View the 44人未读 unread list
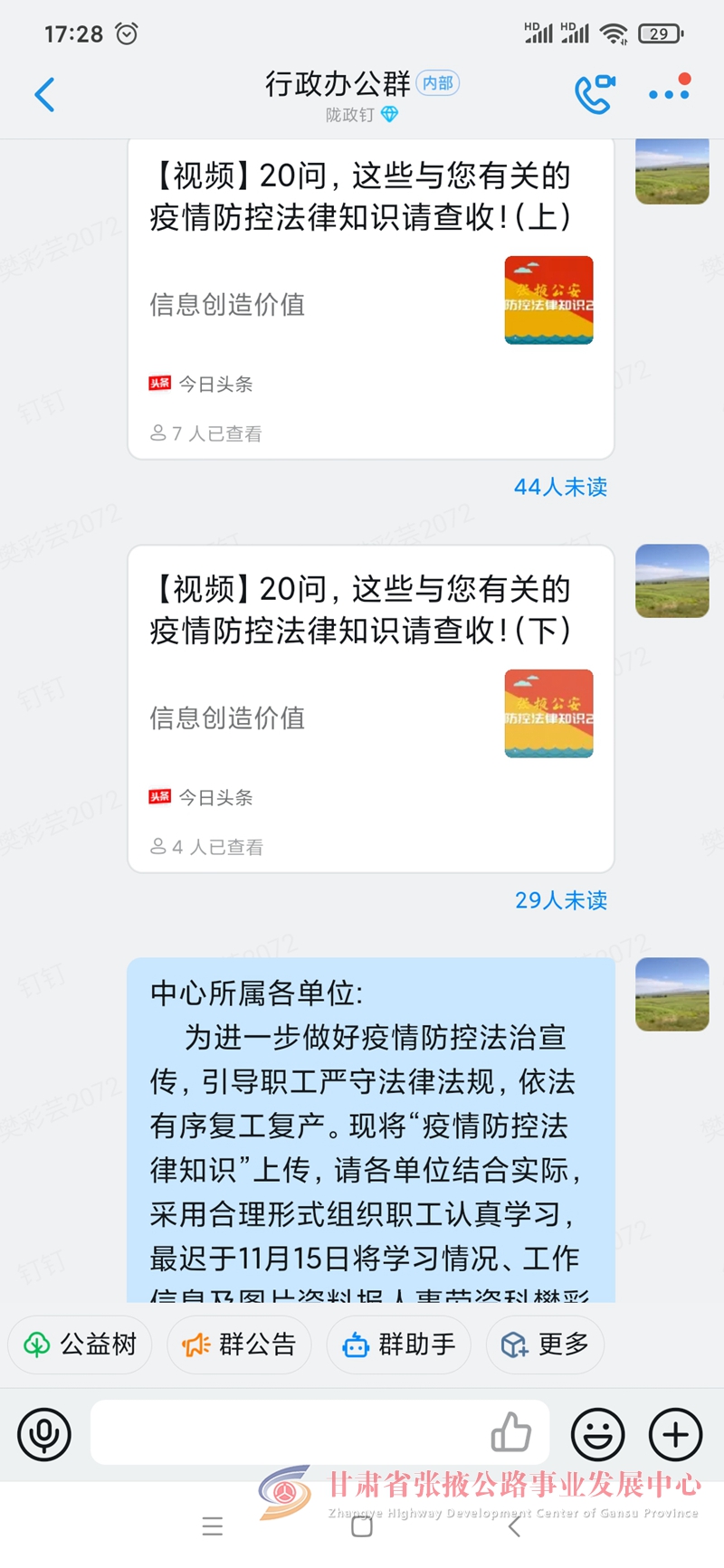The image size is (724, 1568). (x=560, y=488)
